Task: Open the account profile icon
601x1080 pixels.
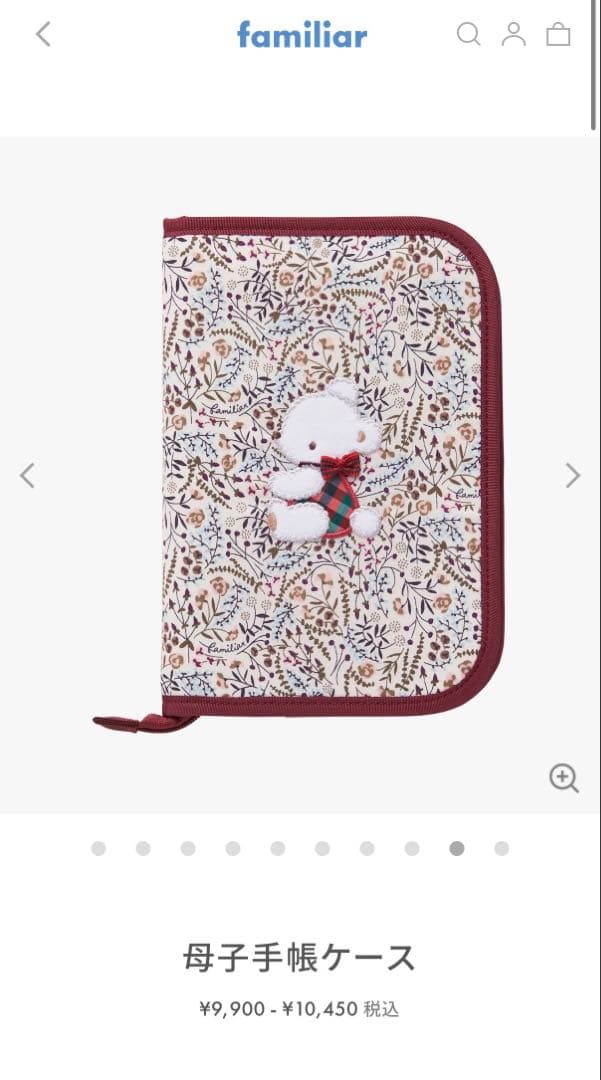Action: click(513, 34)
